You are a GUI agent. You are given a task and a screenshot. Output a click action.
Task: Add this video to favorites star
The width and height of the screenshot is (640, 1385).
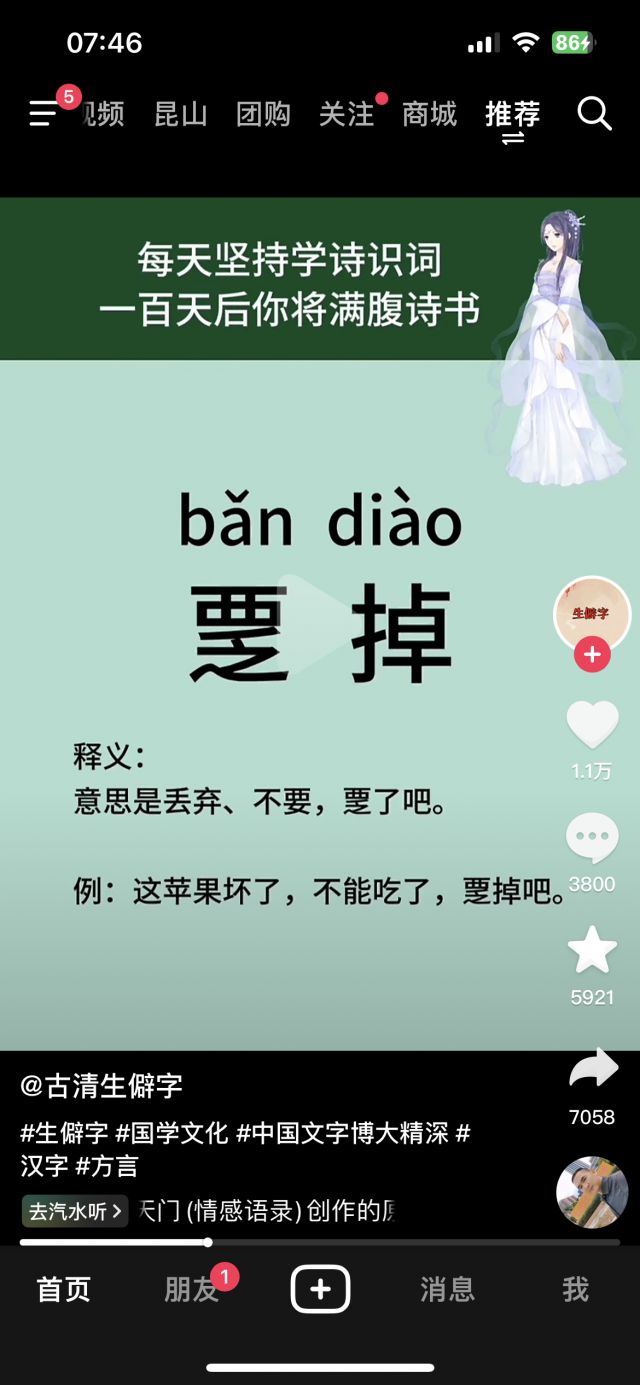click(592, 951)
